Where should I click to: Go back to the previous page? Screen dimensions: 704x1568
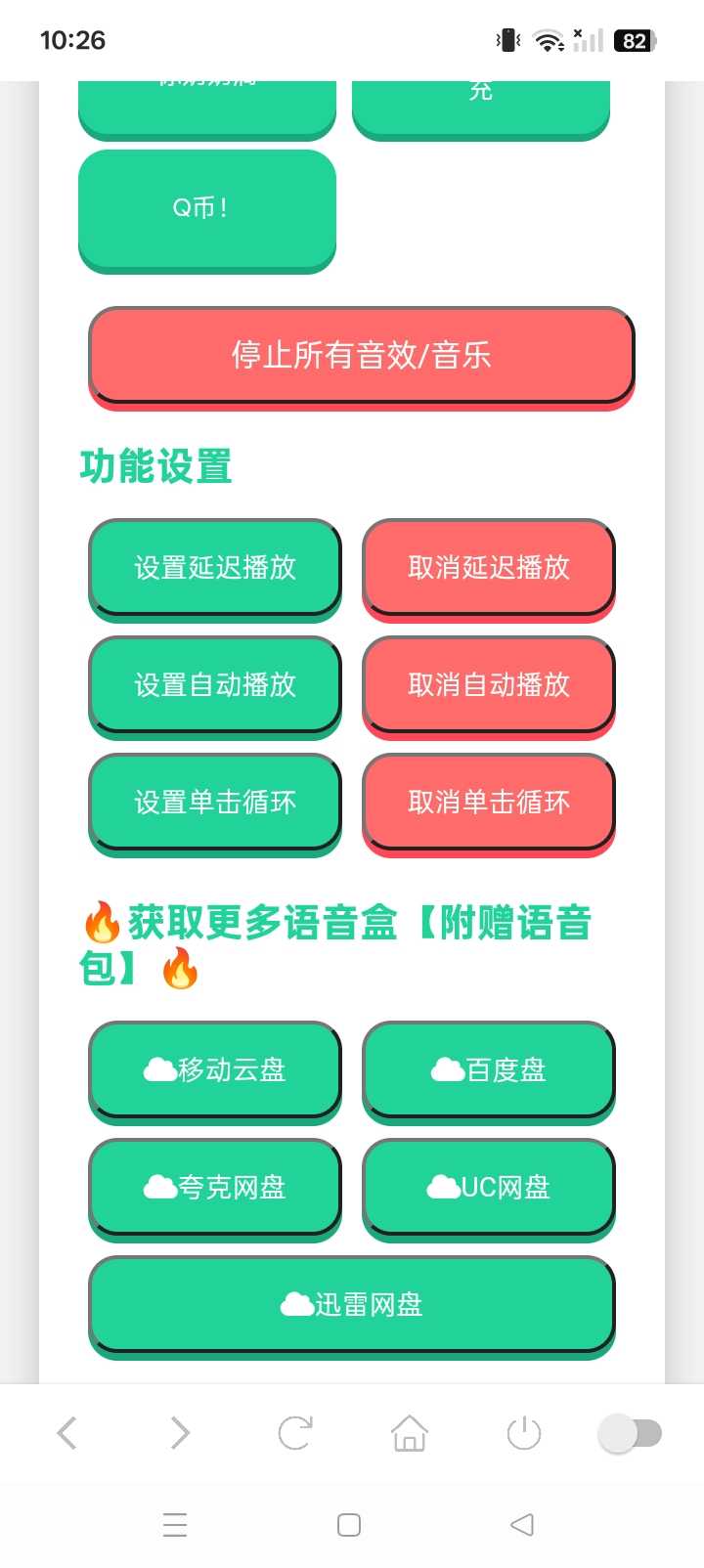click(x=66, y=1433)
